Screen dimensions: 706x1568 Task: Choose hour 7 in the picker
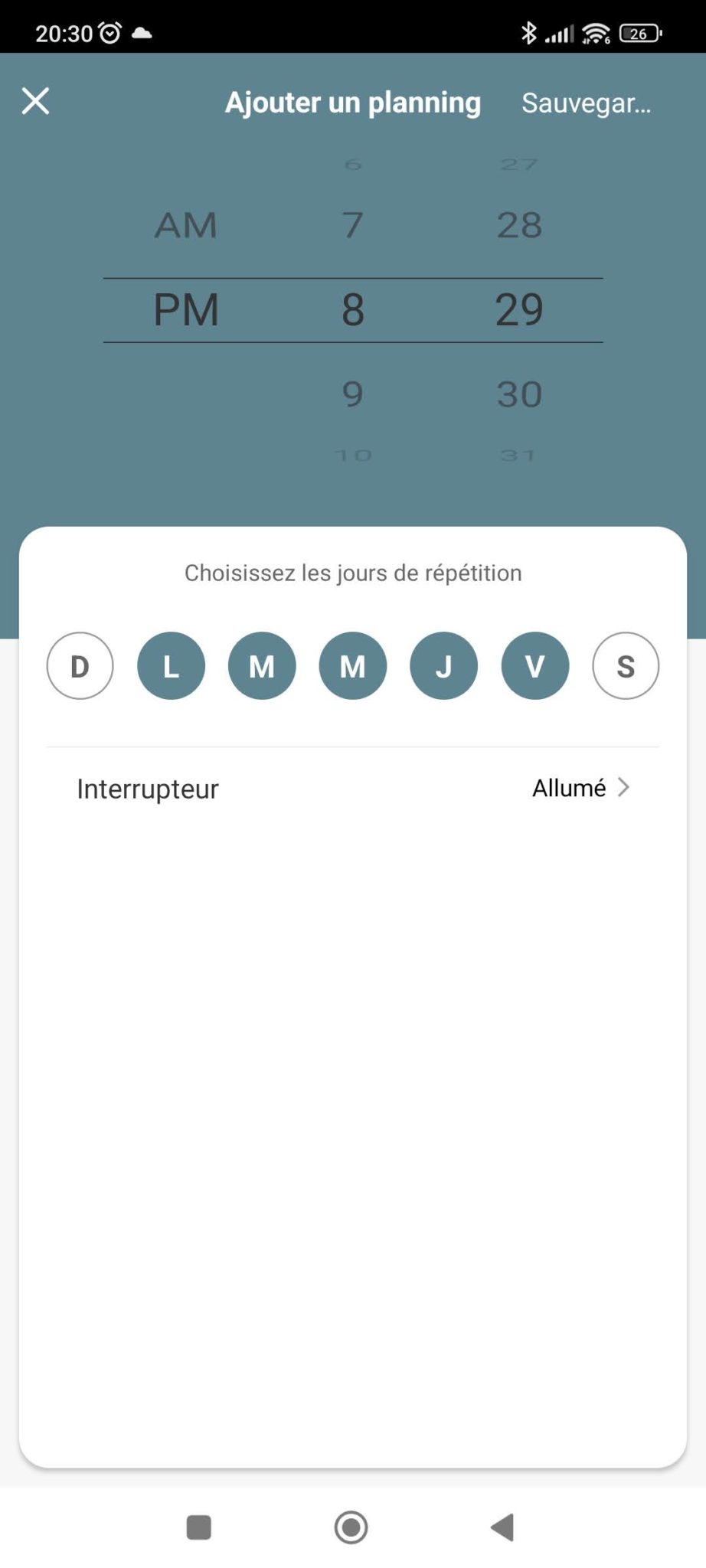(352, 225)
